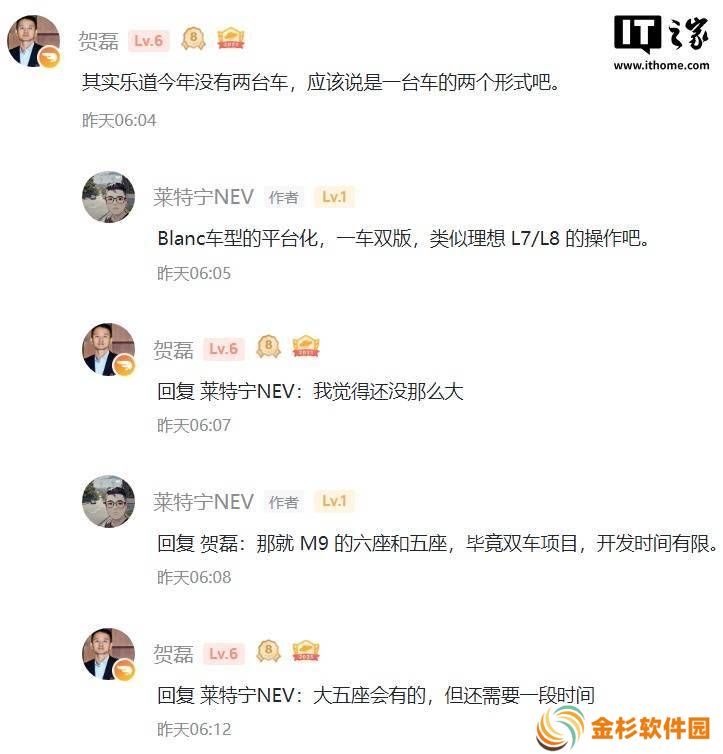Open 莱特宁NEV's avatar on the 06:05 reply
Viewport: 723px width, 754px height.
[x=108, y=196]
